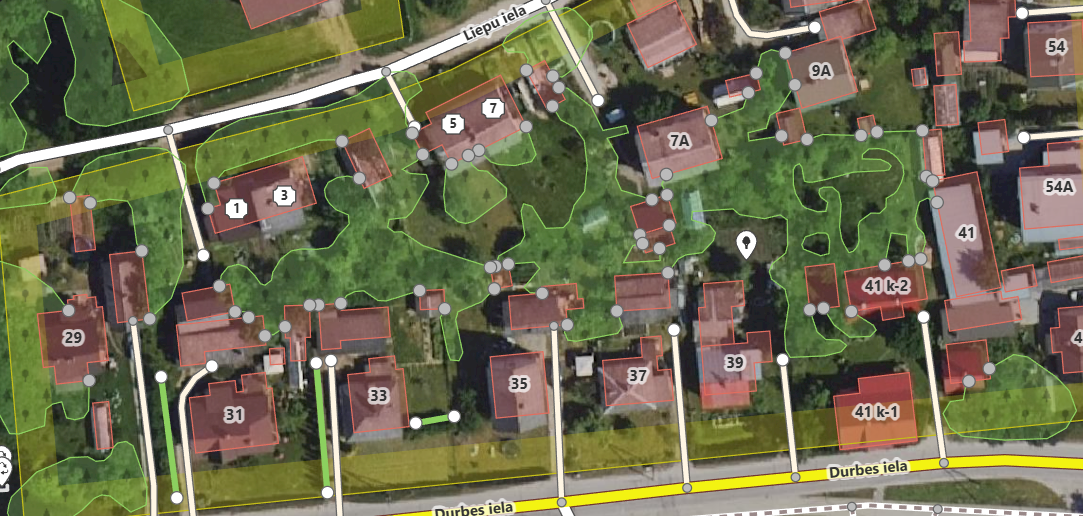Select house number 1 marker

[236, 208]
